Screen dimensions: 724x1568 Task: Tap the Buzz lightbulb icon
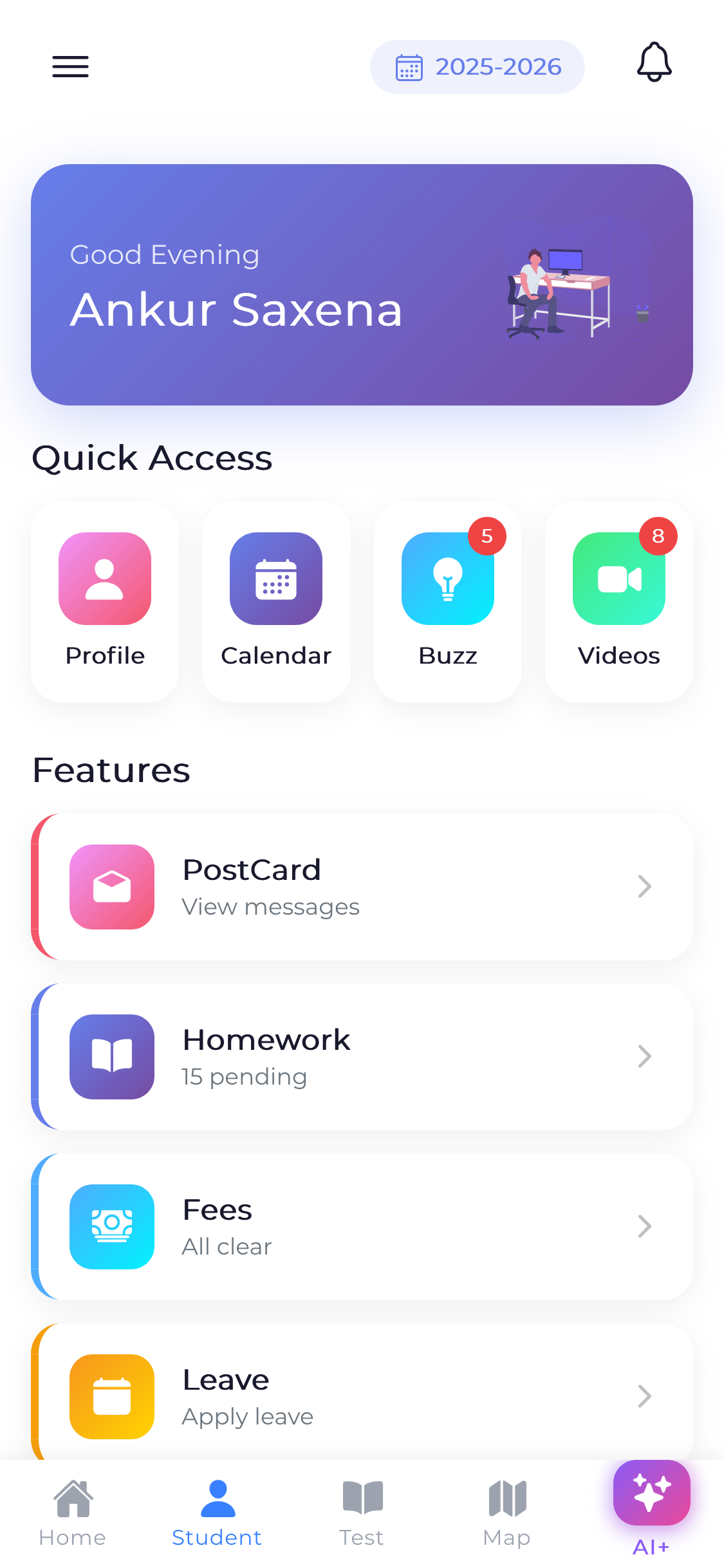[447, 578]
